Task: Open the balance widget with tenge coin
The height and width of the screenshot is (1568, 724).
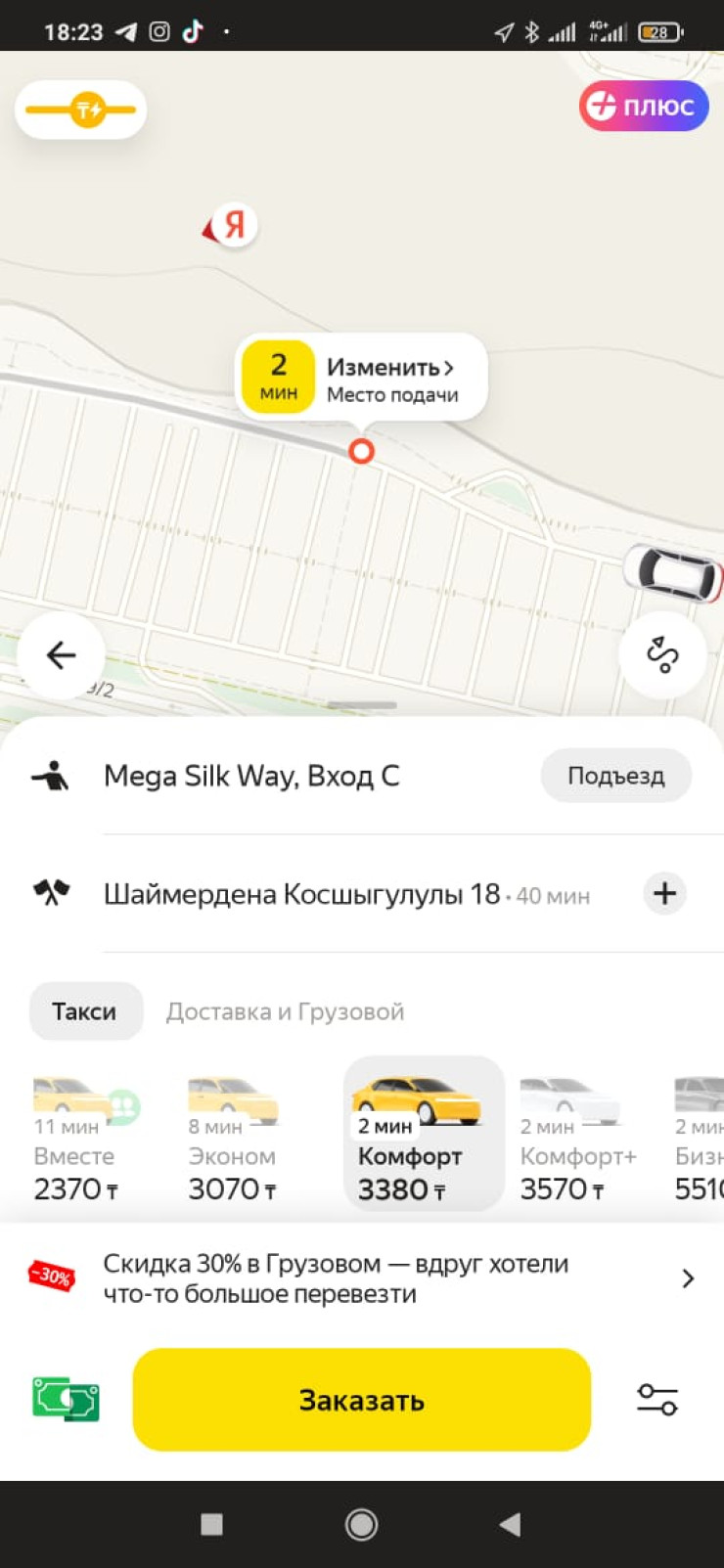Action: click(x=81, y=110)
